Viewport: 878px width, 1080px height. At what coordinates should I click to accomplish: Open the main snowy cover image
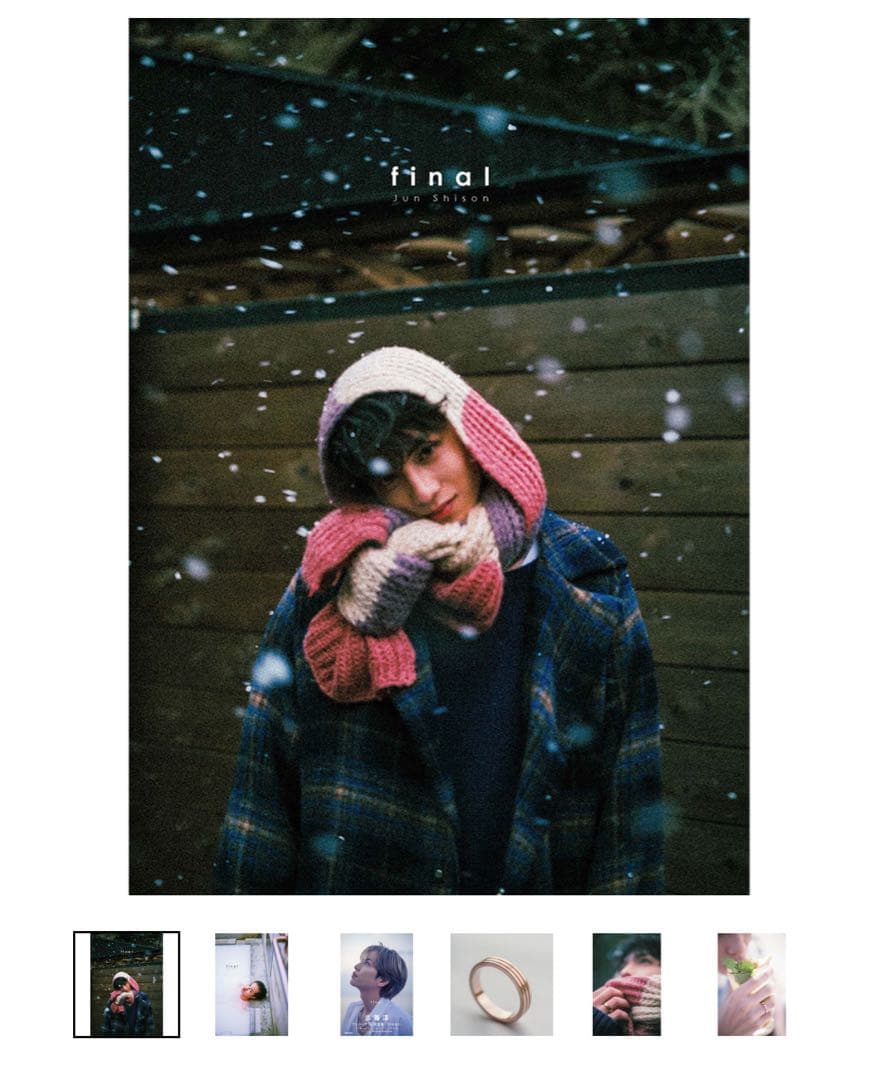(x=438, y=456)
